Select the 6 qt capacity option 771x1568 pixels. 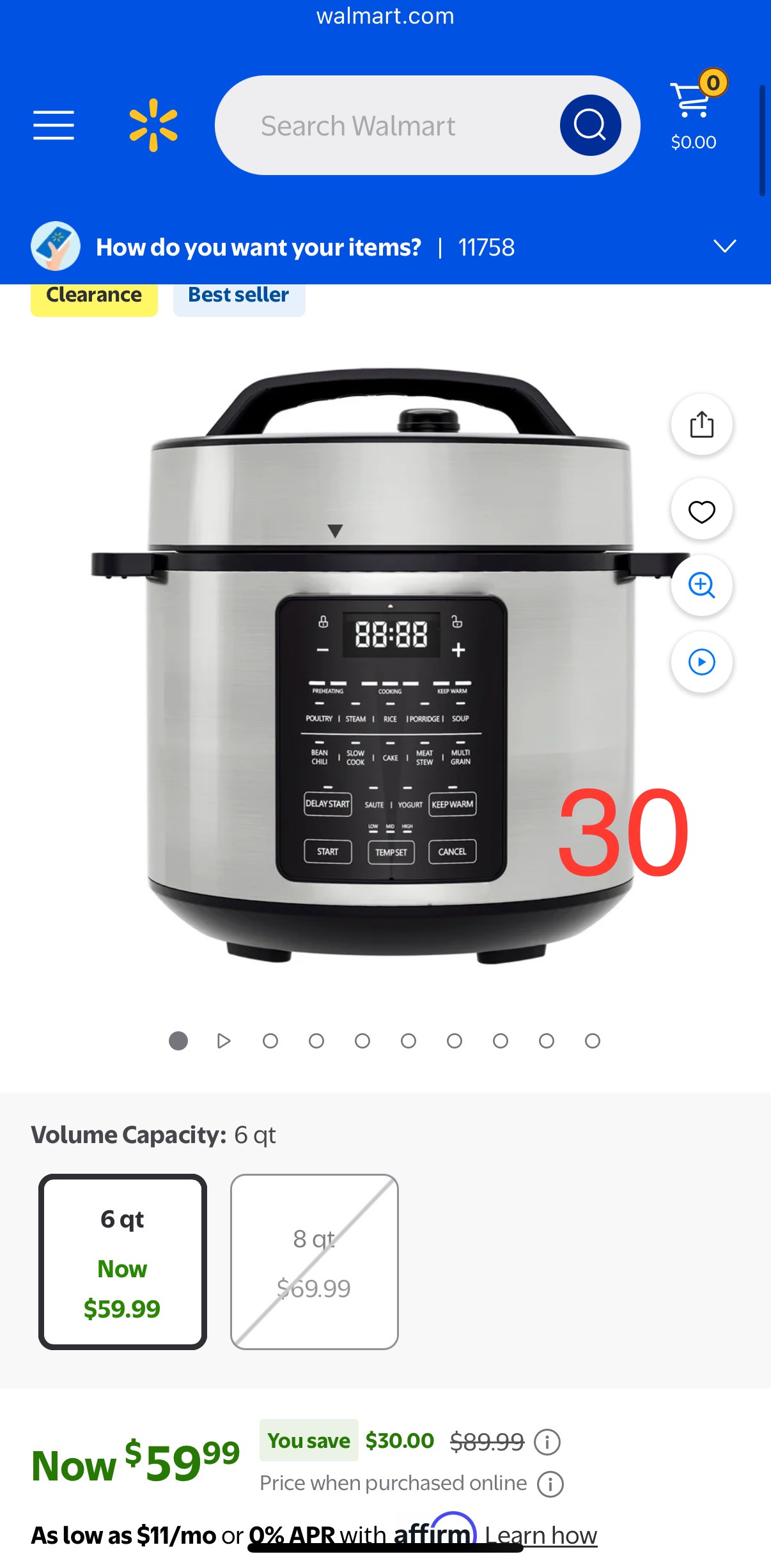(x=123, y=1262)
